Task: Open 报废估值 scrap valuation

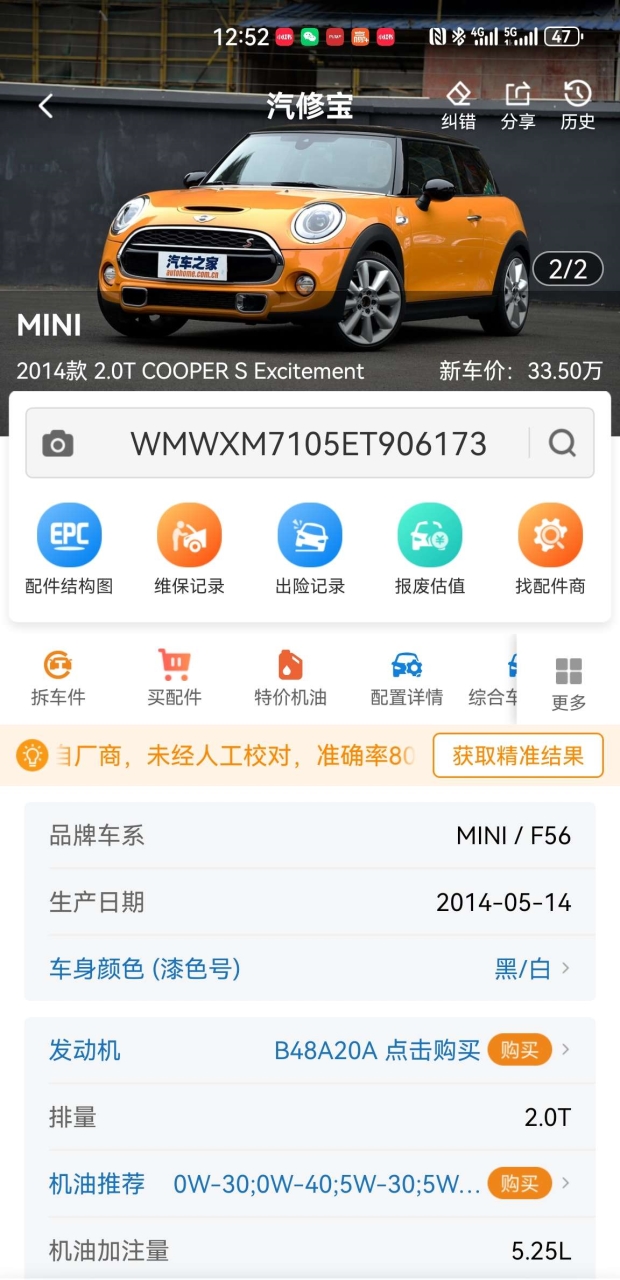Action: click(x=430, y=550)
